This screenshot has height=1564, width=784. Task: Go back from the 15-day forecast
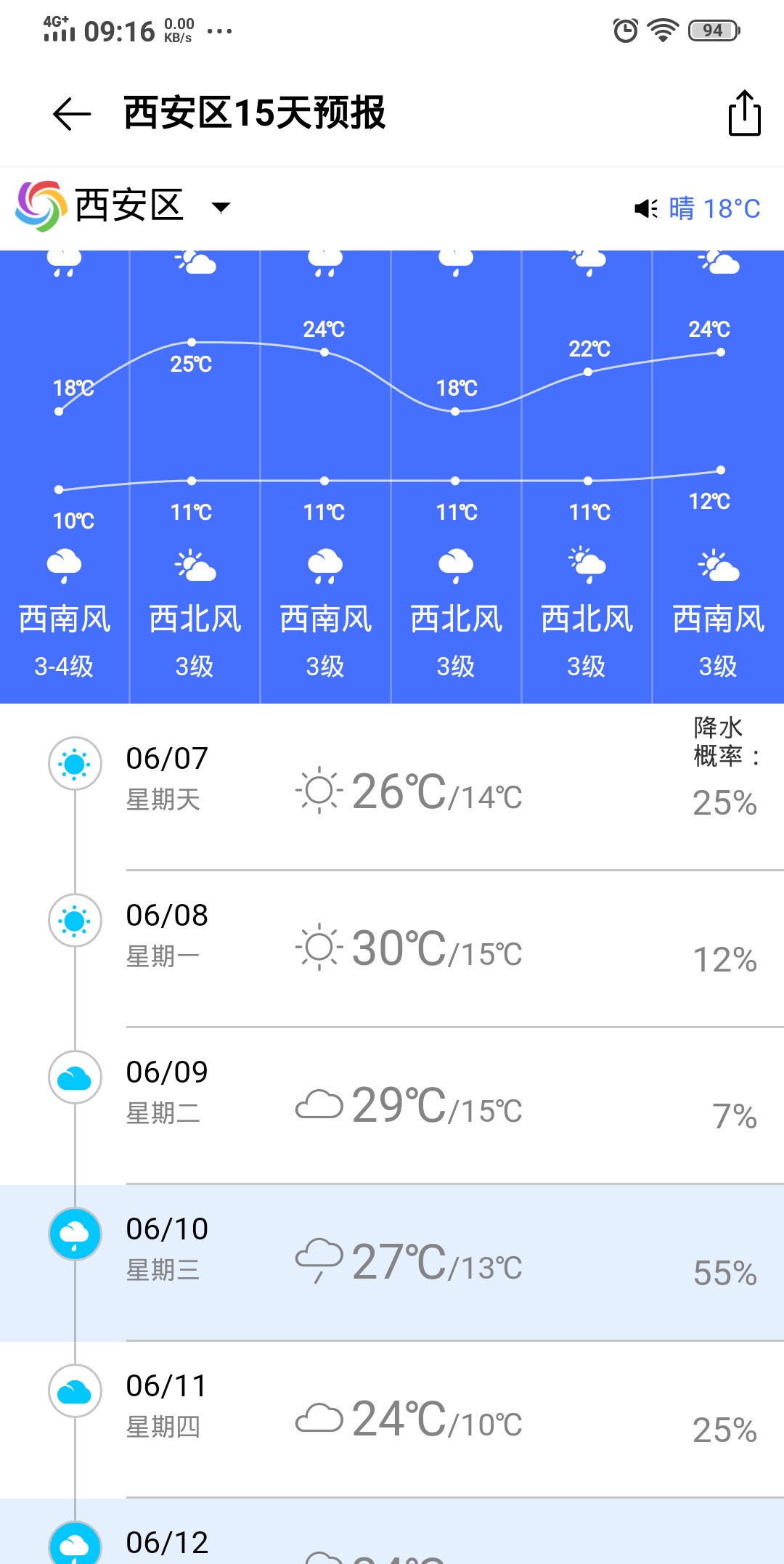[72, 114]
